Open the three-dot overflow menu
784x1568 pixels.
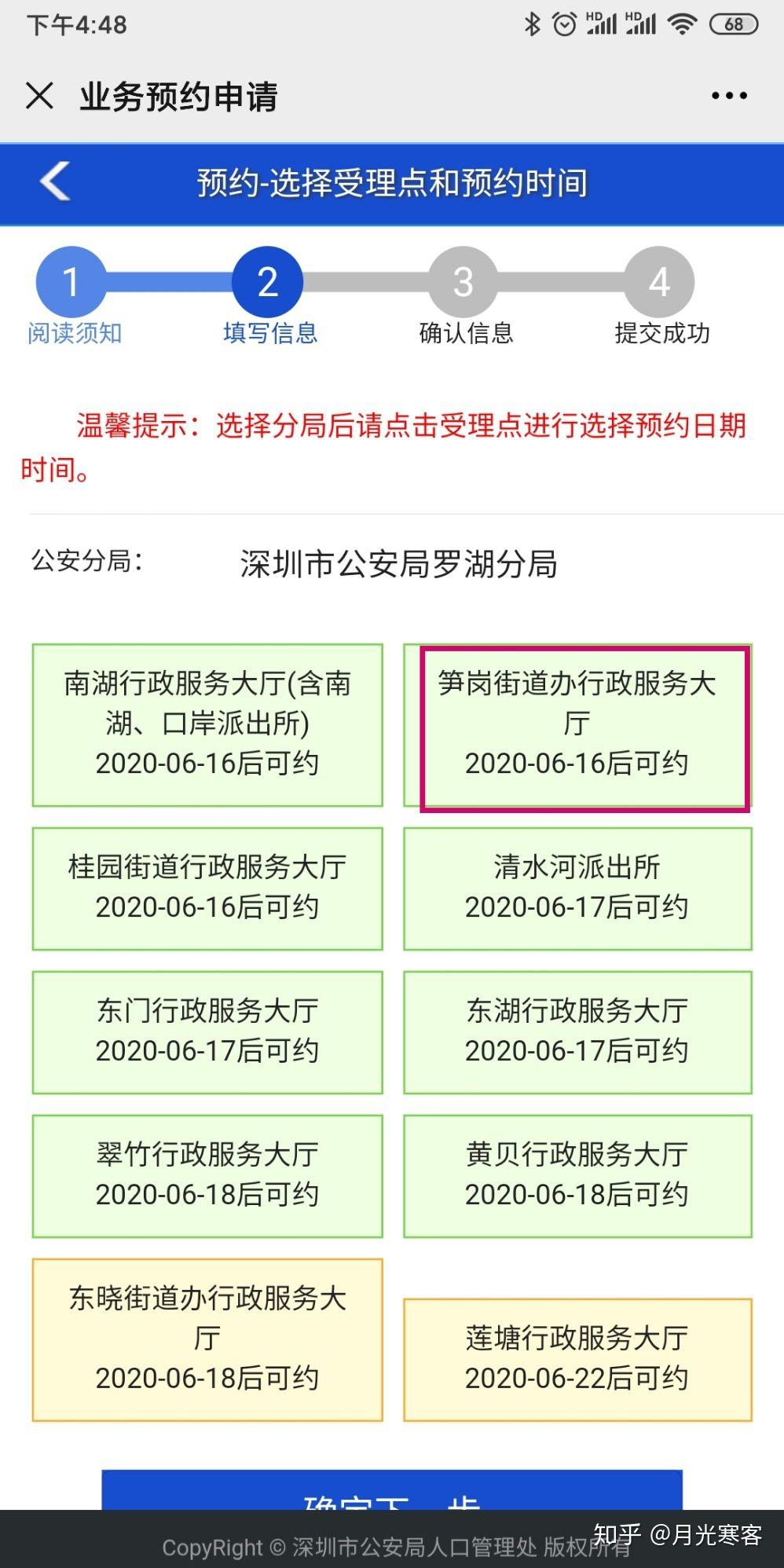pyautogui.click(x=729, y=96)
